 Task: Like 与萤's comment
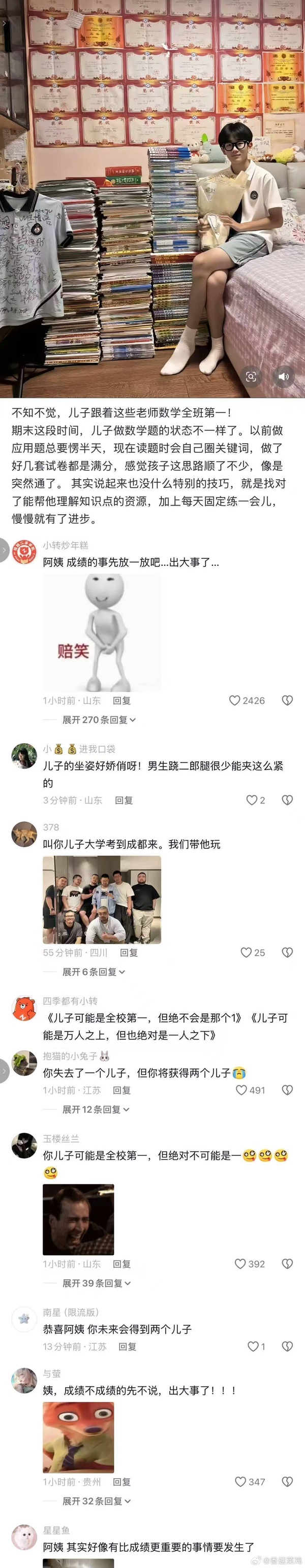point(240,1482)
